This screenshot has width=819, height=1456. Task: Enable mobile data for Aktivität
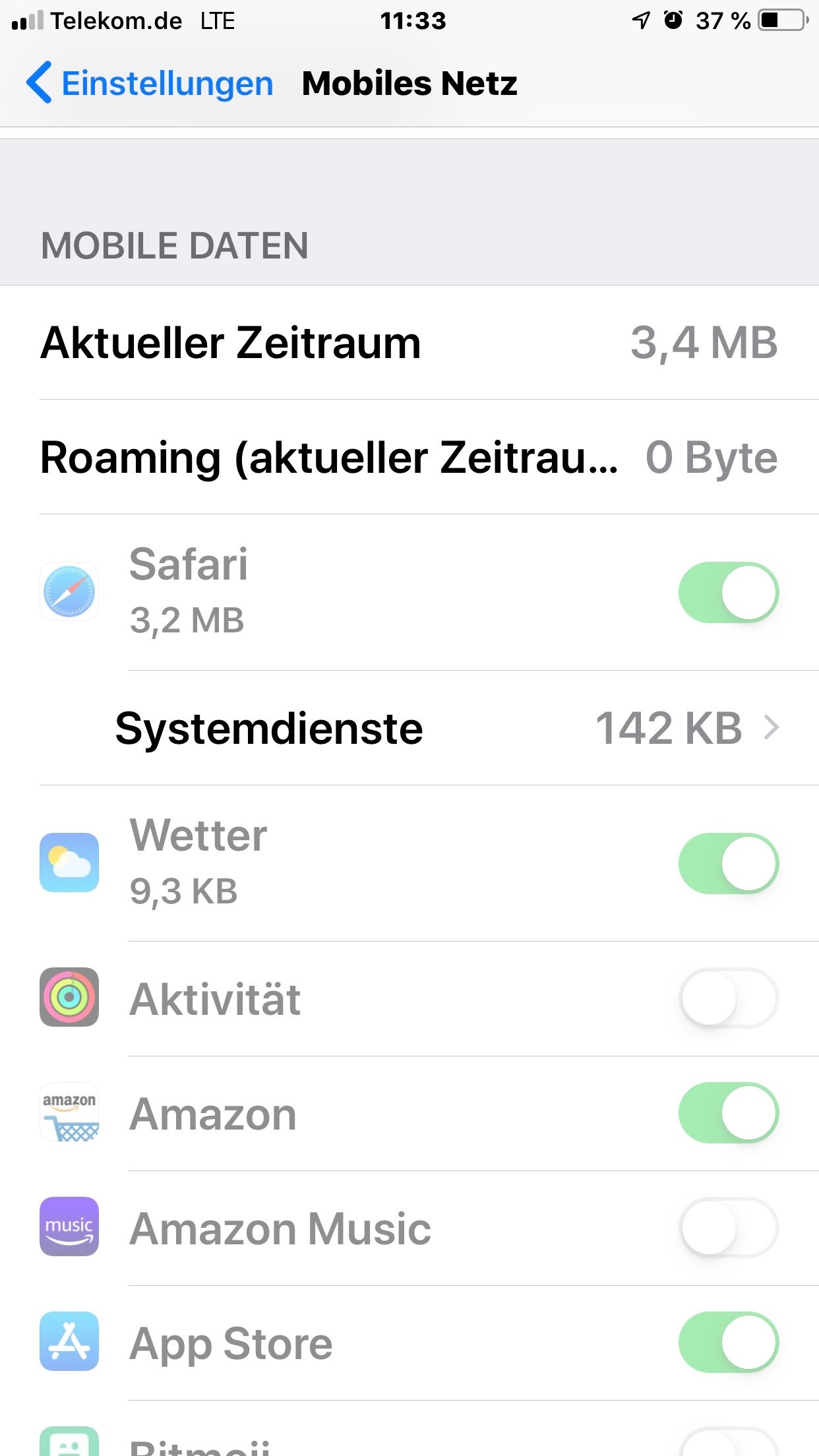(x=728, y=998)
